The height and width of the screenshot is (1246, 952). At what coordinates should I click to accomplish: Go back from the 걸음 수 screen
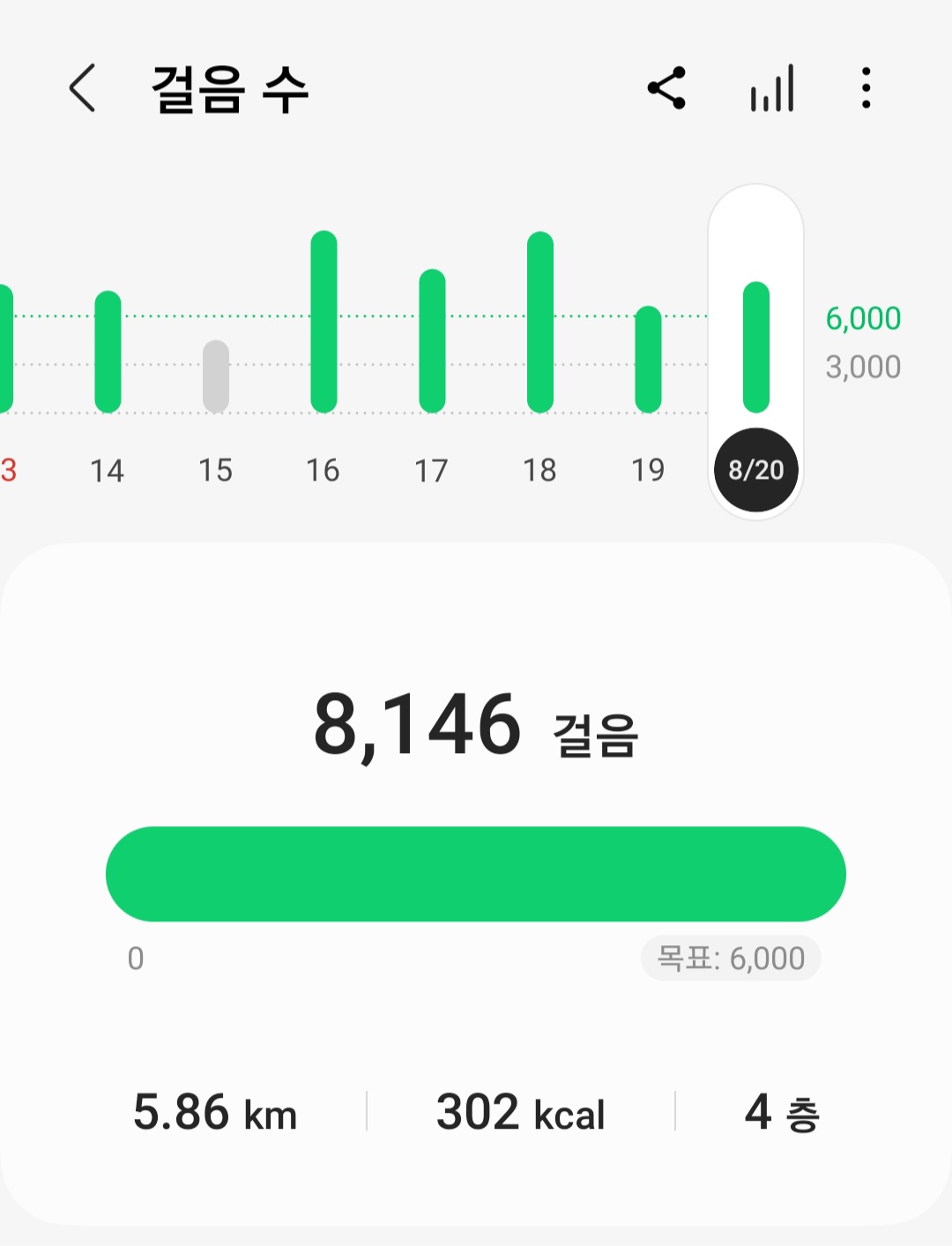[x=82, y=88]
